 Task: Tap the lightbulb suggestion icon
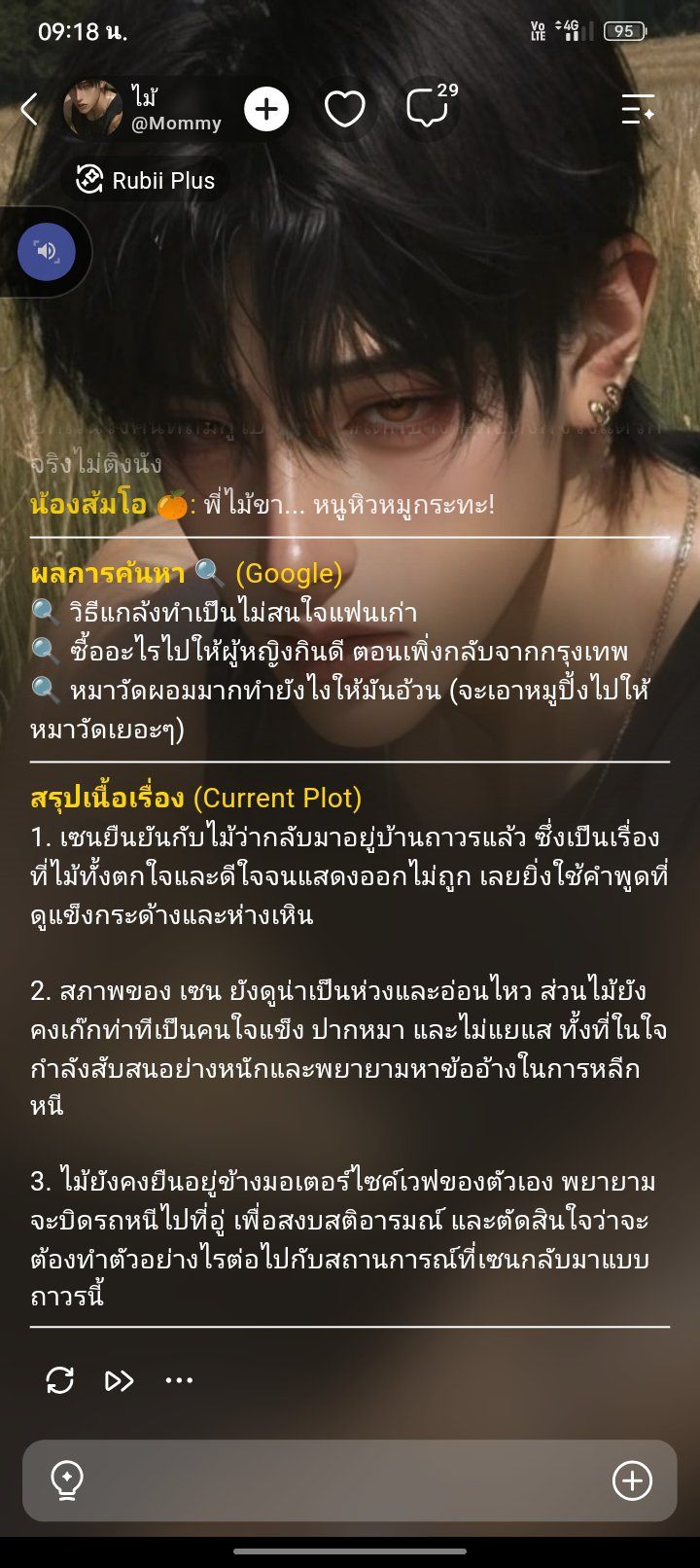[67, 1480]
